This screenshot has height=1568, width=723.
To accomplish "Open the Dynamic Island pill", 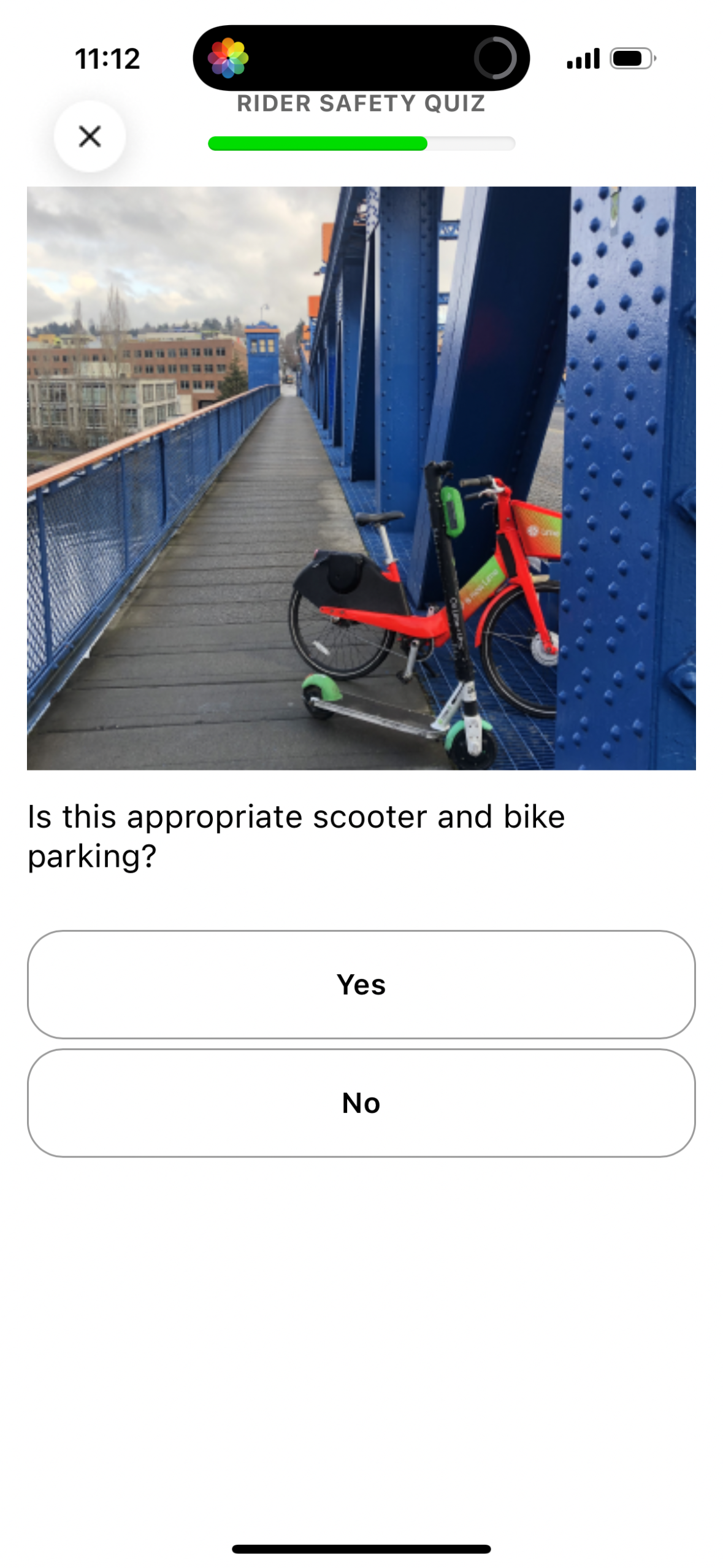I will pyautogui.click(x=362, y=58).
